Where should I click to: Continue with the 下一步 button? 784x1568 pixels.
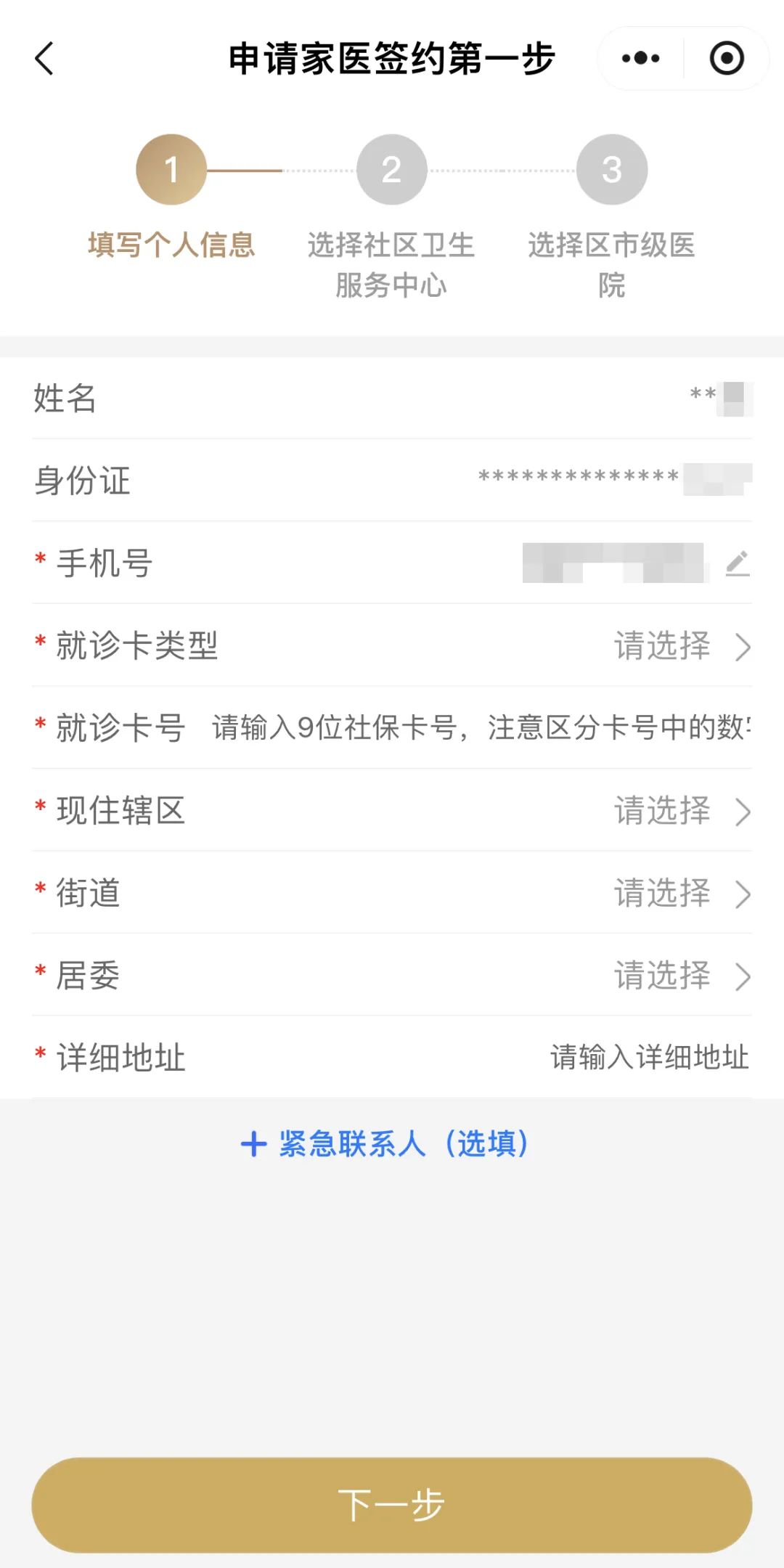pyautogui.click(x=392, y=1505)
